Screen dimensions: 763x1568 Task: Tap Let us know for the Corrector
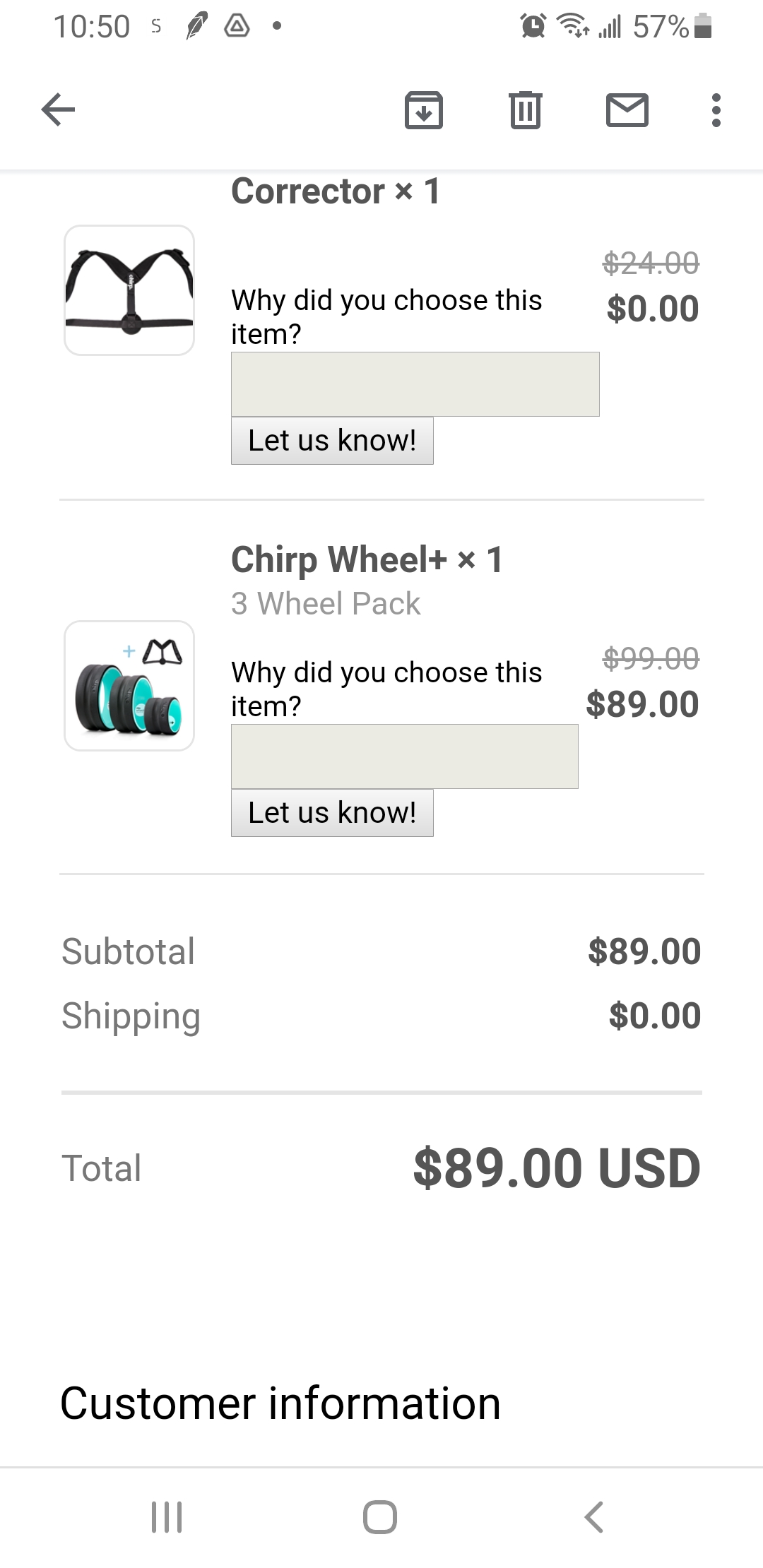[332, 441]
